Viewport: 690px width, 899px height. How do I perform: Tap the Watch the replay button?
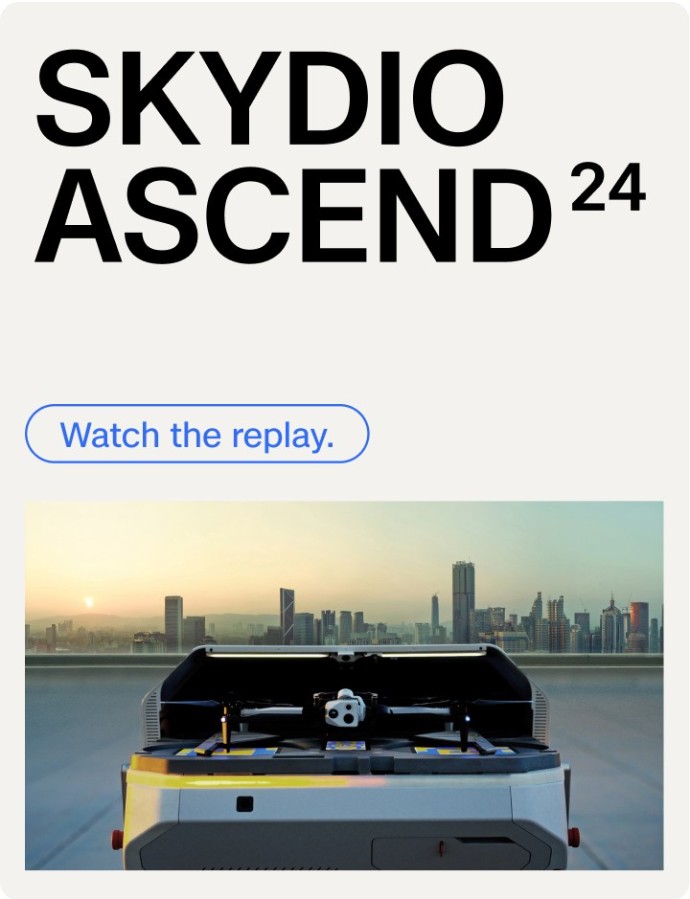197,434
